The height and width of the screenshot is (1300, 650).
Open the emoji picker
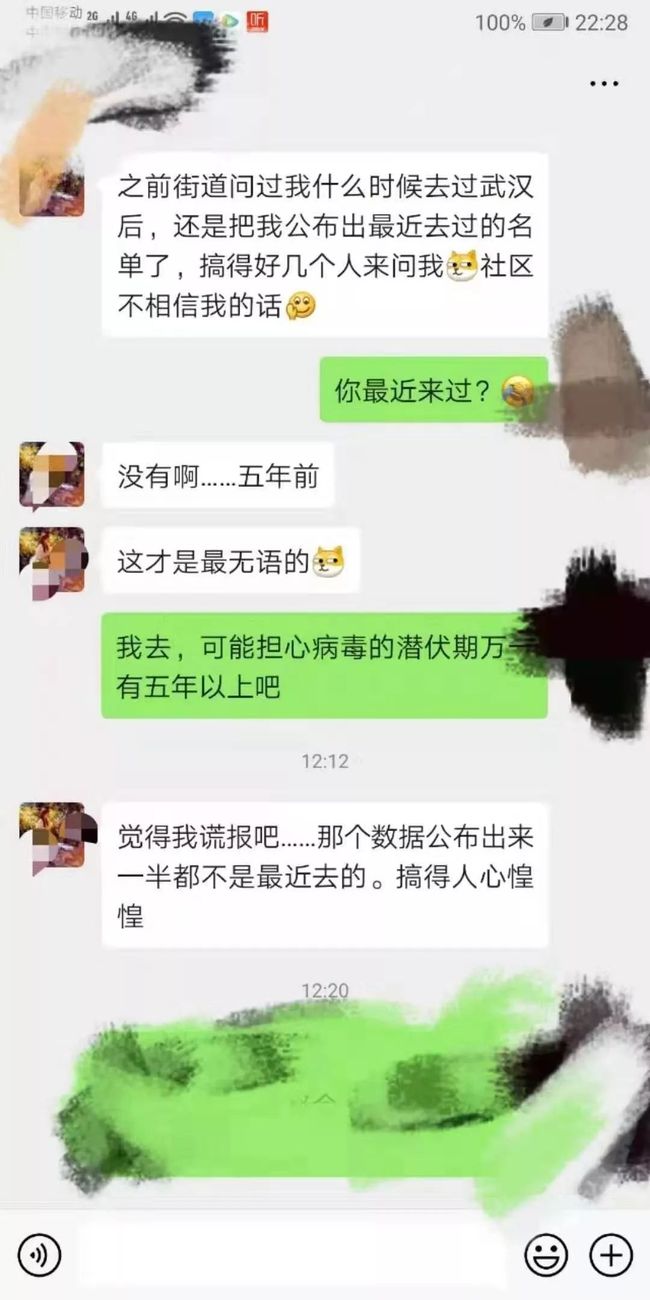coord(546,1253)
